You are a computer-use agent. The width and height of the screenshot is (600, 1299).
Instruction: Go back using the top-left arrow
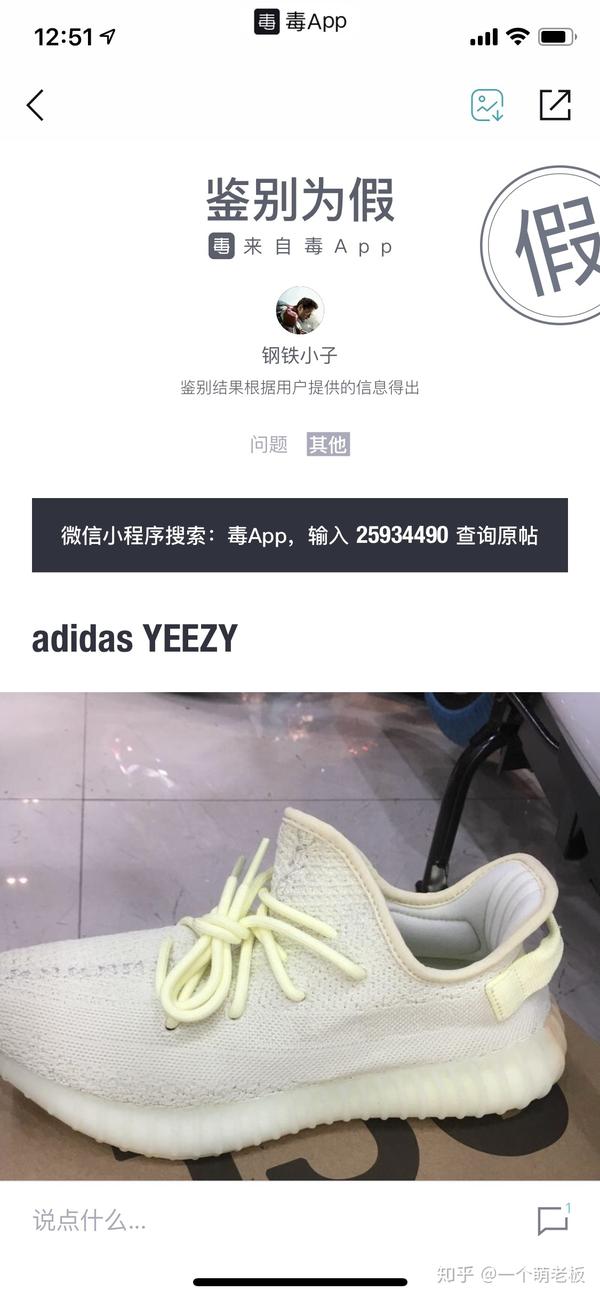pyautogui.click(x=36, y=105)
